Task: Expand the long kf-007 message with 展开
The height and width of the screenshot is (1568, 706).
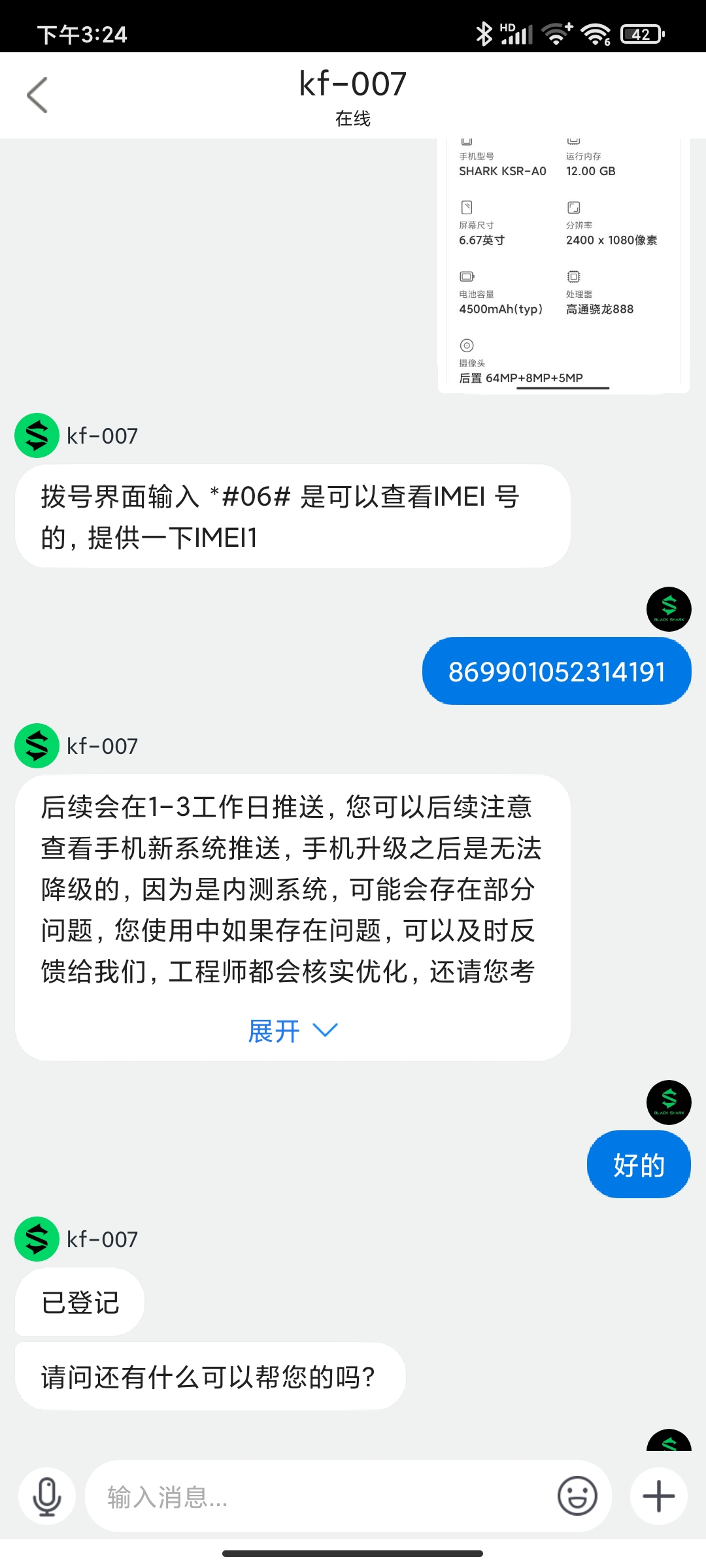Action: [292, 1031]
